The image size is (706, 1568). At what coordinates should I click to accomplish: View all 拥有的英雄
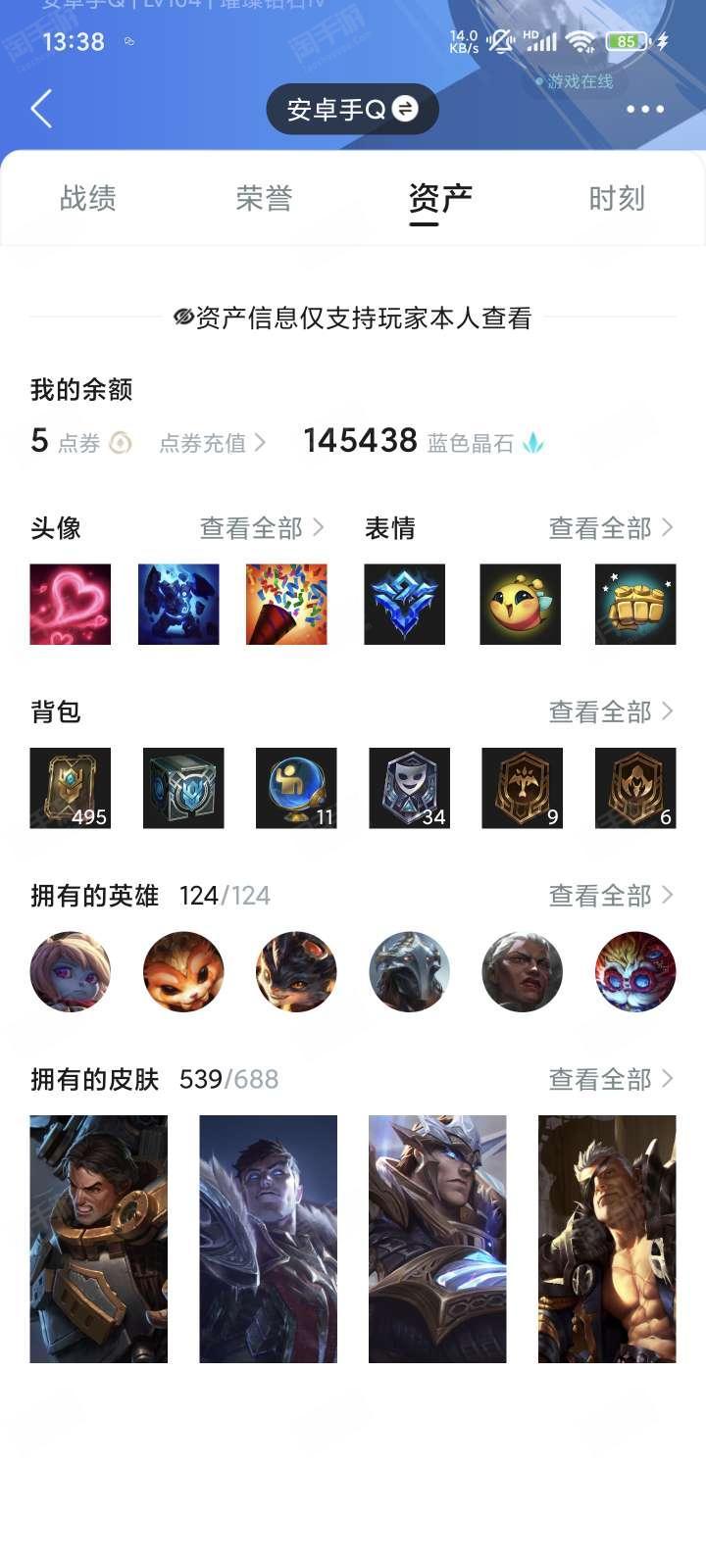[610, 896]
